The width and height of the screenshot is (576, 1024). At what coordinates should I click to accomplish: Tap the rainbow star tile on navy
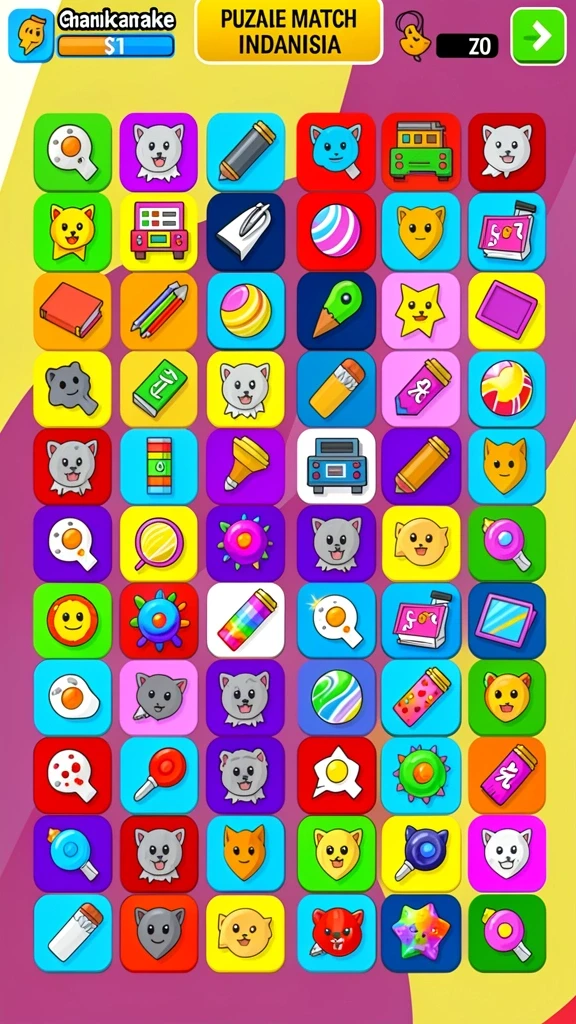coord(421,933)
